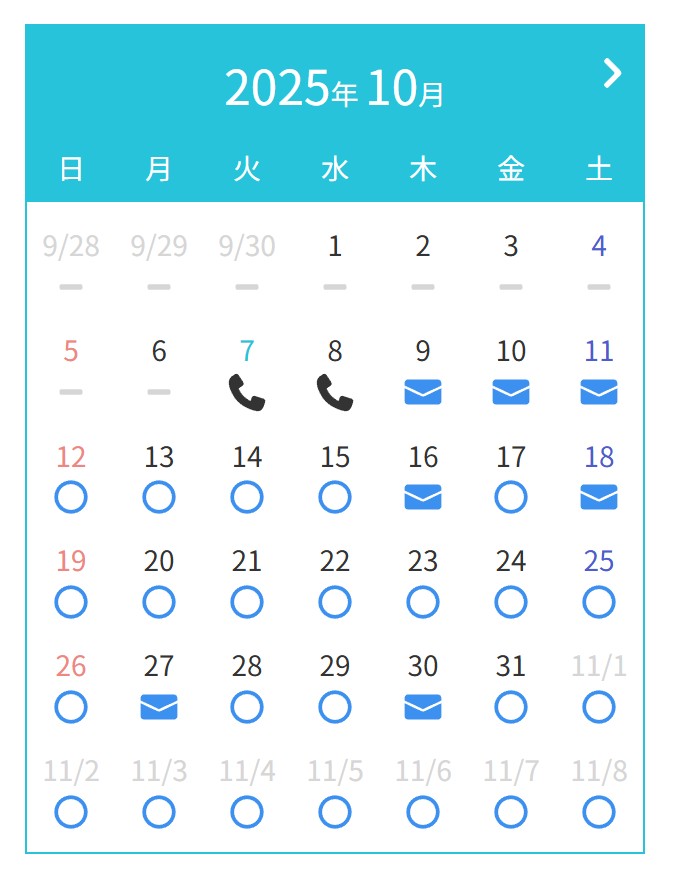Image resolution: width=676 pixels, height=882 pixels.
Task: Select the available date 11/5
Action: click(x=335, y=812)
